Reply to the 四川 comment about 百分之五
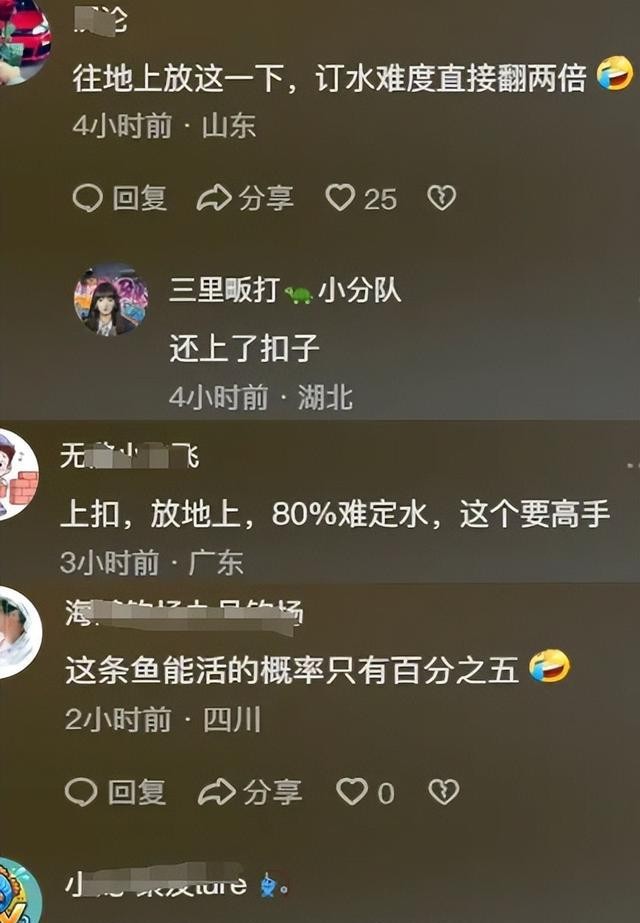Image resolution: width=640 pixels, height=923 pixels. pos(115,793)
